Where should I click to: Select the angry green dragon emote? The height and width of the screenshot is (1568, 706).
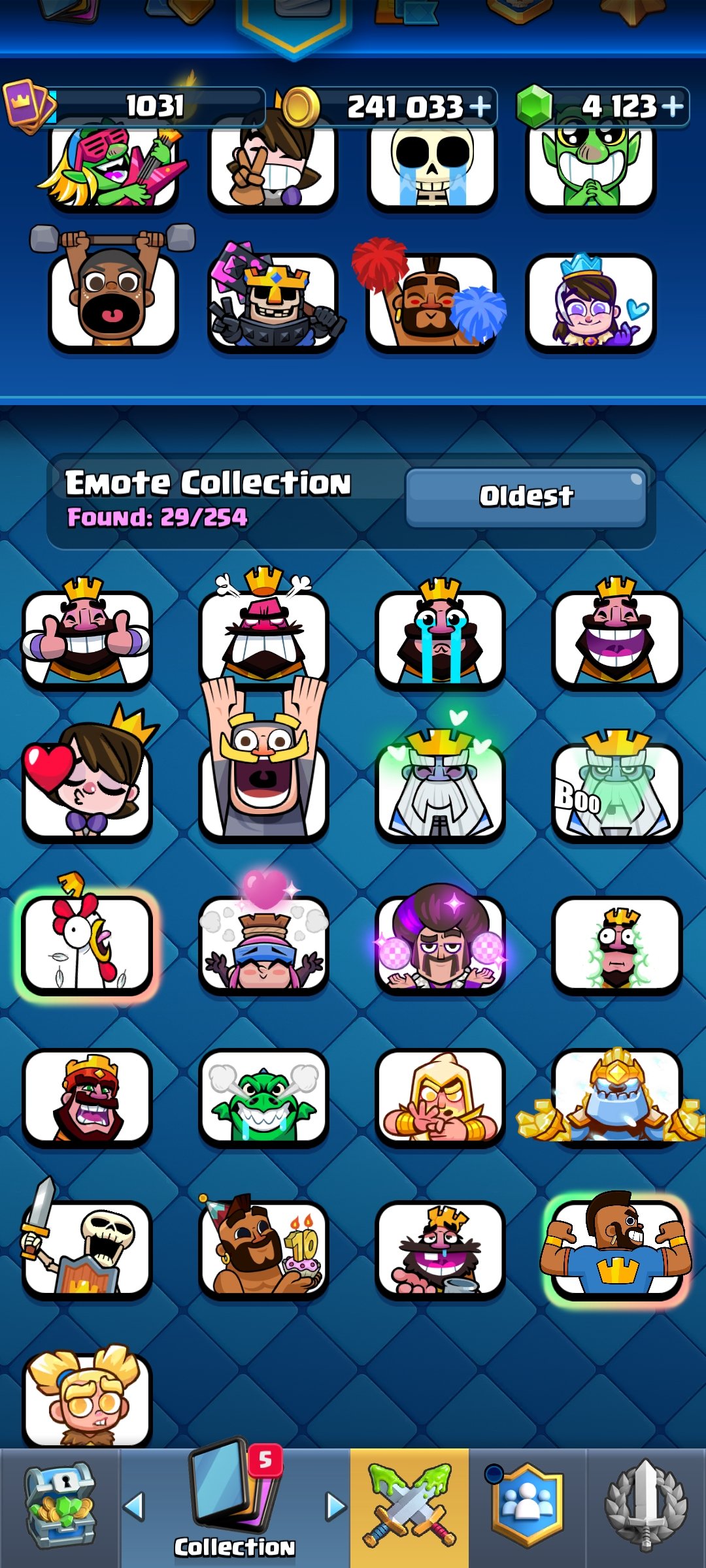(263, 1098)
